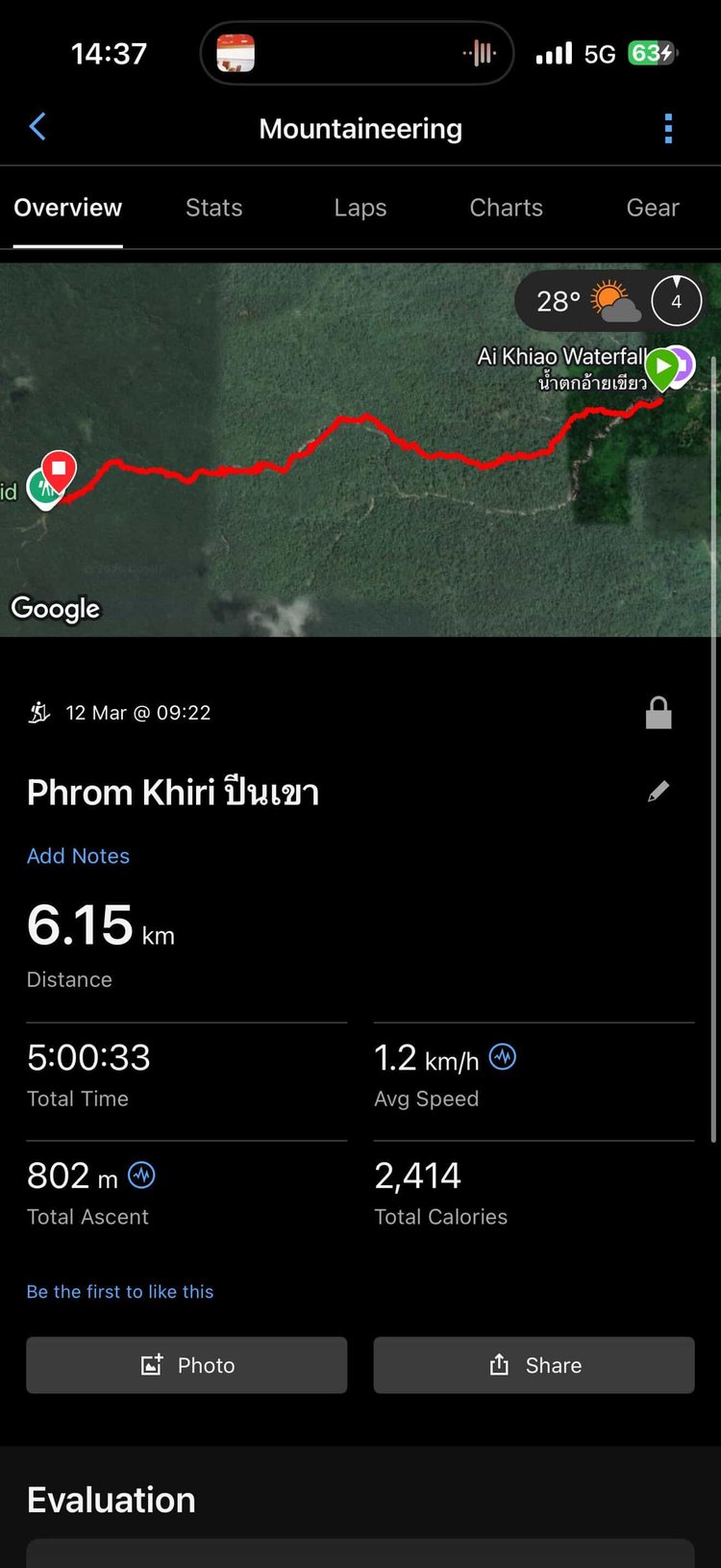Image resolution: width=721 pixels, height=1568 pixels.
Task: Tap the Total Ascent info icon
Action: click(141, 1175)
